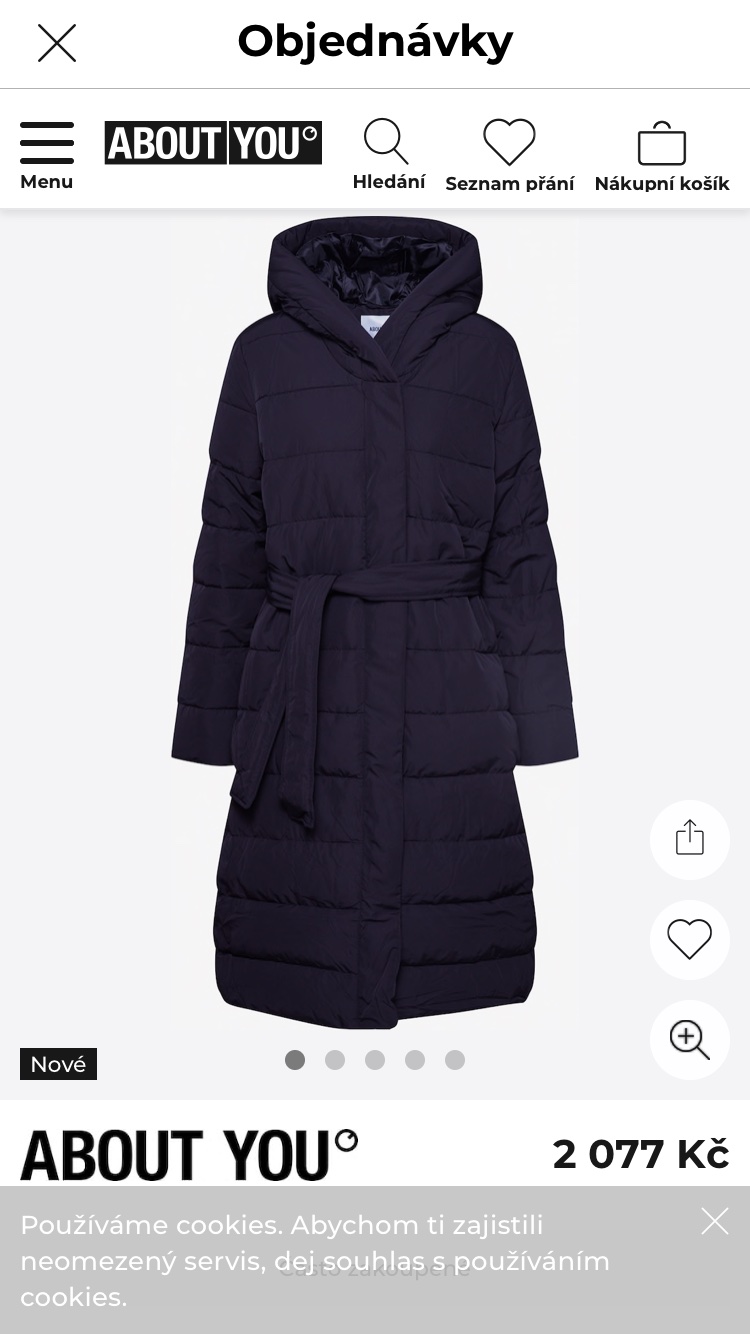Image resolution: width=750 pixels, height=1334 pixels.
Task: Jump to the second product photo dot
Action: click(335, 1060)
